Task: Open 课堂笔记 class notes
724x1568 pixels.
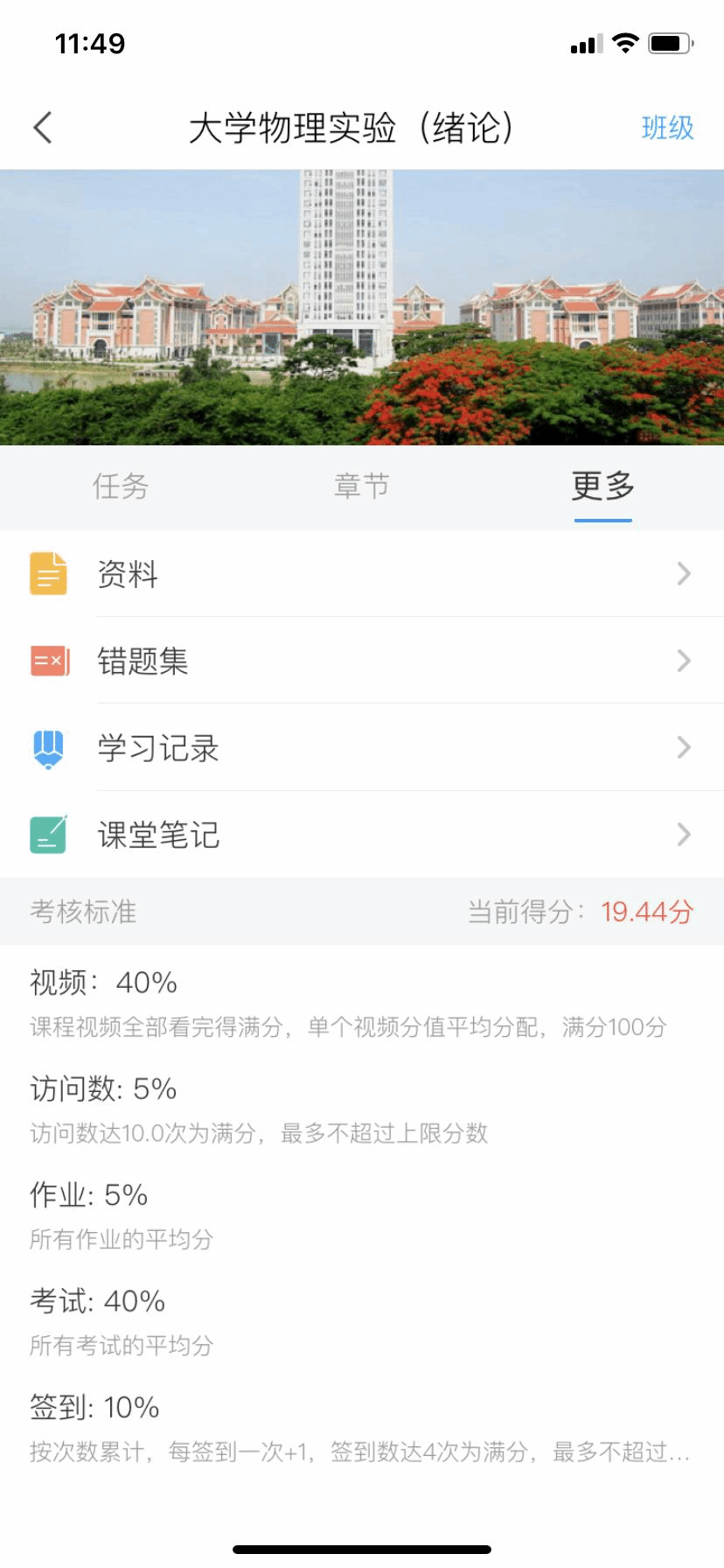Action: 362,835
